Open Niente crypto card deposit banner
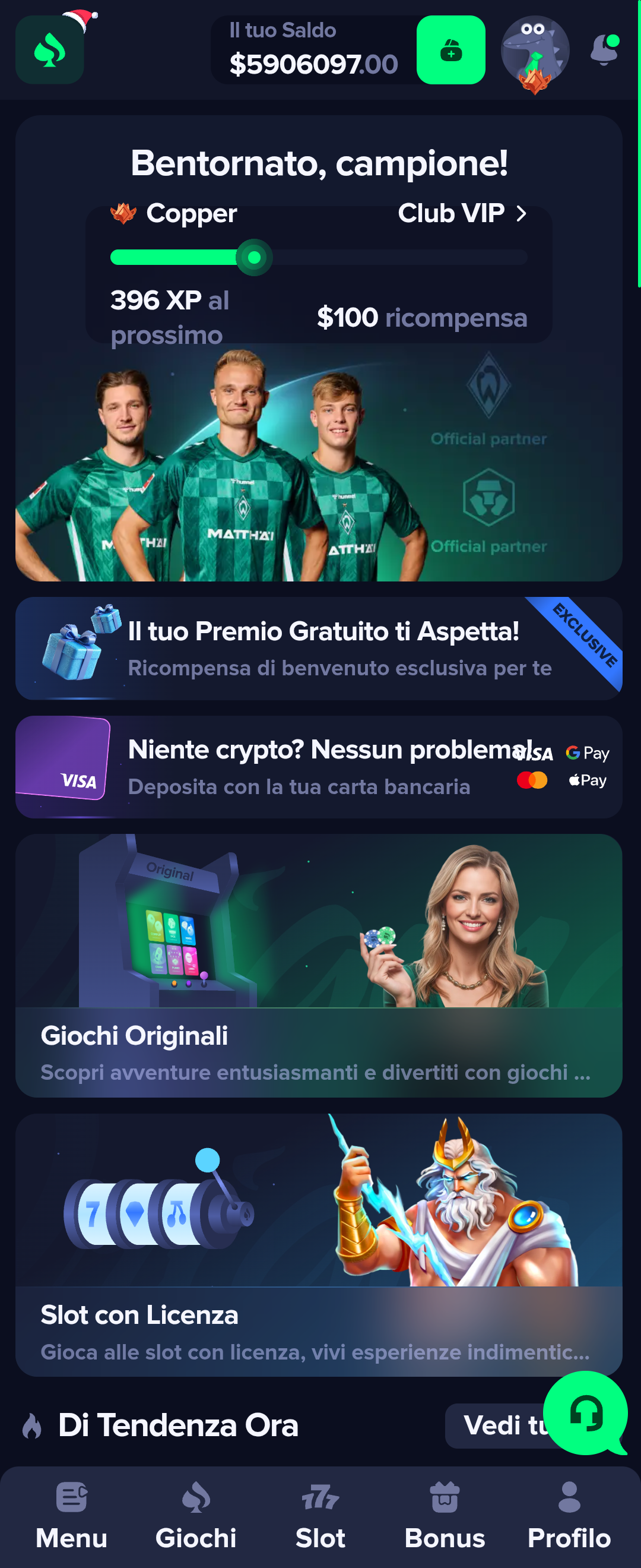The height and width of the screenshot is (1568, 641). tap(319, 767)
